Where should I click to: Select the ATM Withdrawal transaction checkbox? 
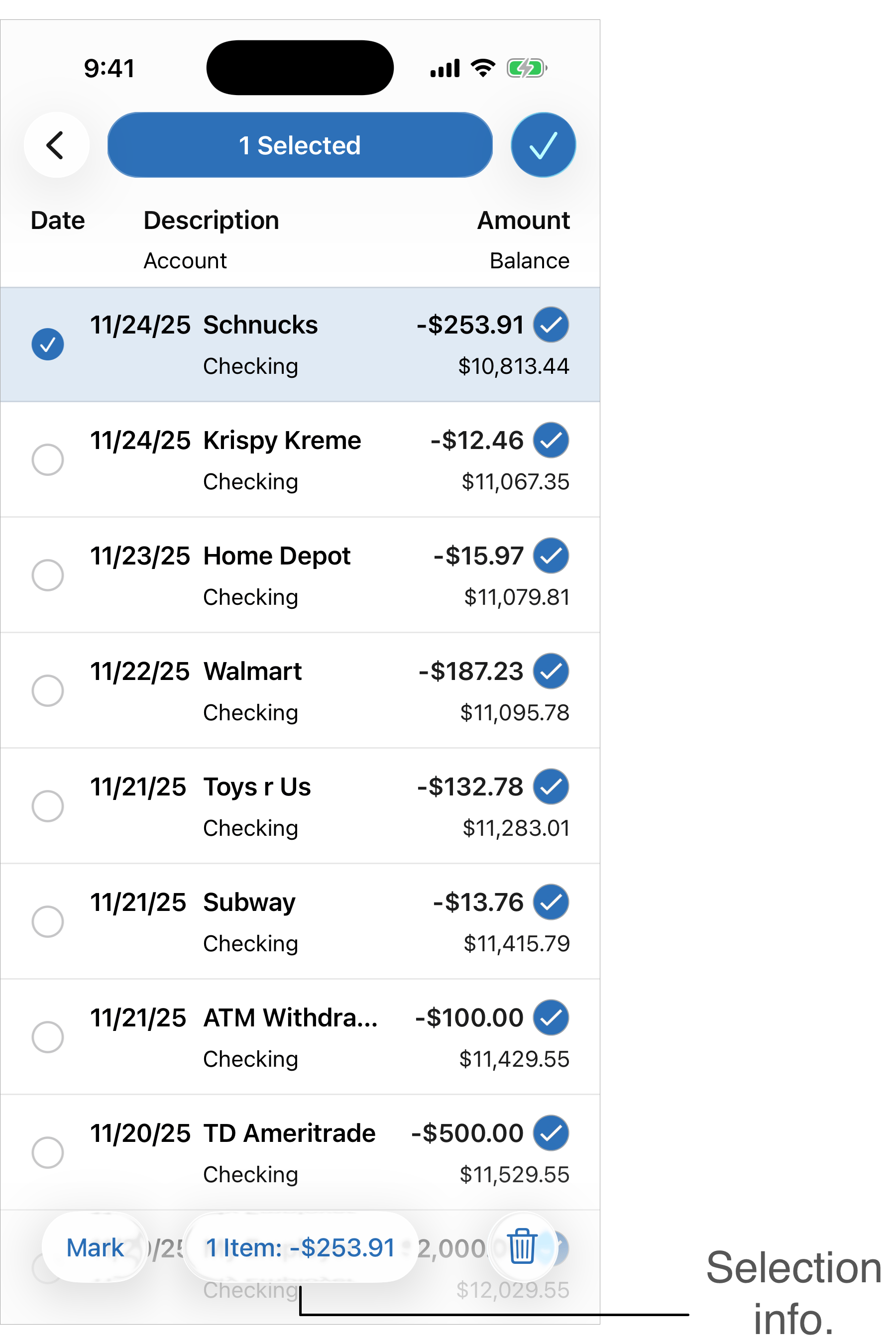pos(47,1036)
